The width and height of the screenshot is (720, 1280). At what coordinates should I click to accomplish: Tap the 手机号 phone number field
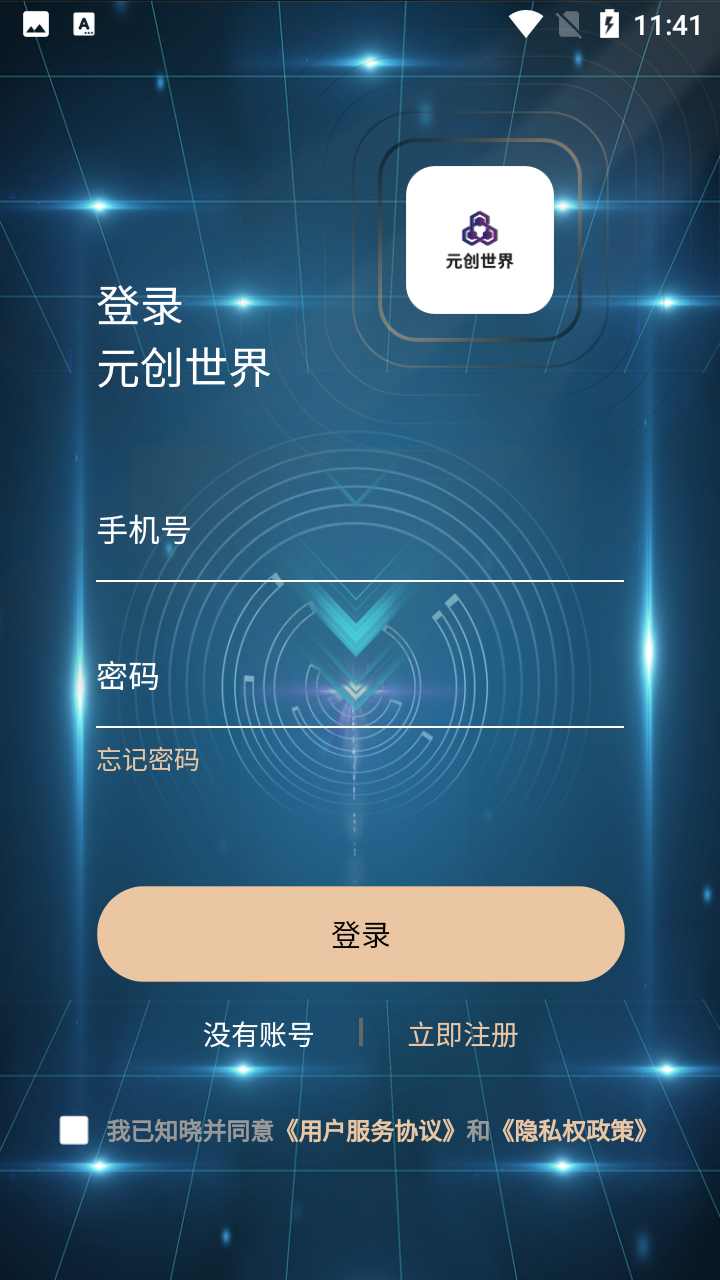click(360, 532)
